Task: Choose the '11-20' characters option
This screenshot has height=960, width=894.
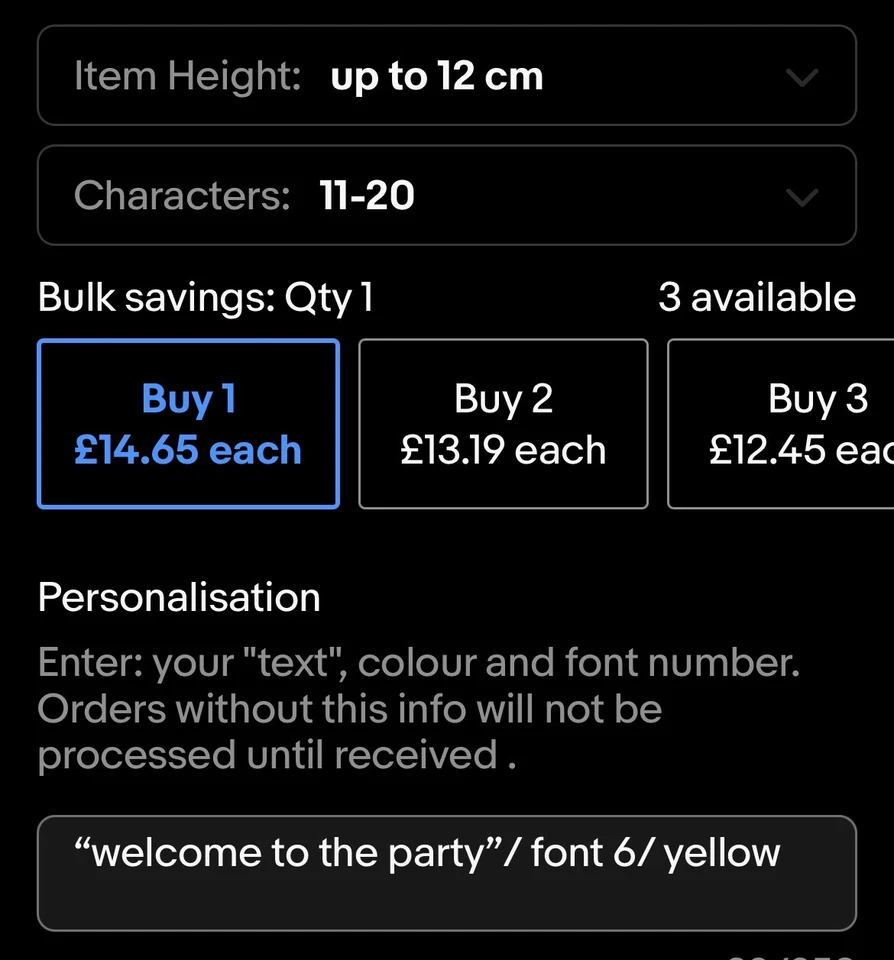Action: (x=367, y=196)
